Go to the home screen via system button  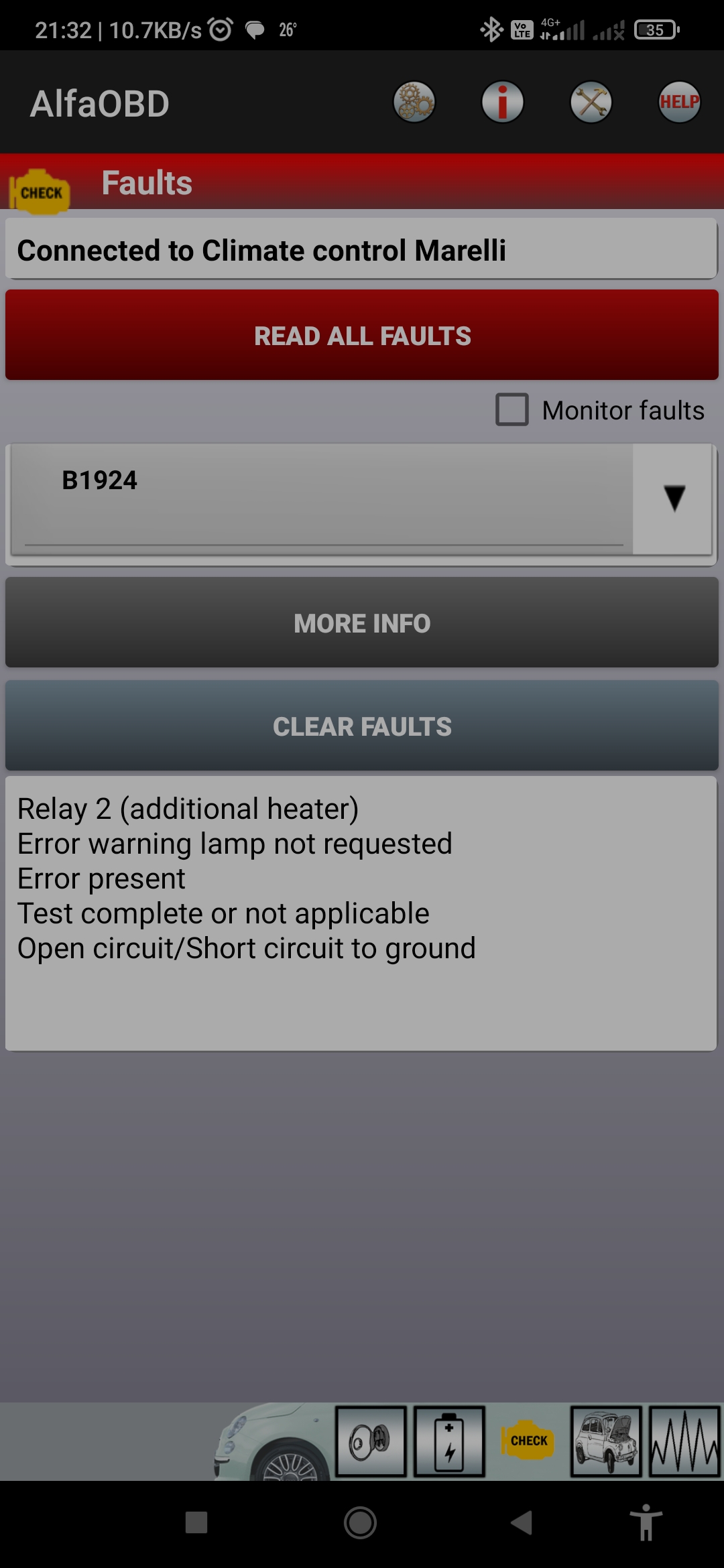360,1522
